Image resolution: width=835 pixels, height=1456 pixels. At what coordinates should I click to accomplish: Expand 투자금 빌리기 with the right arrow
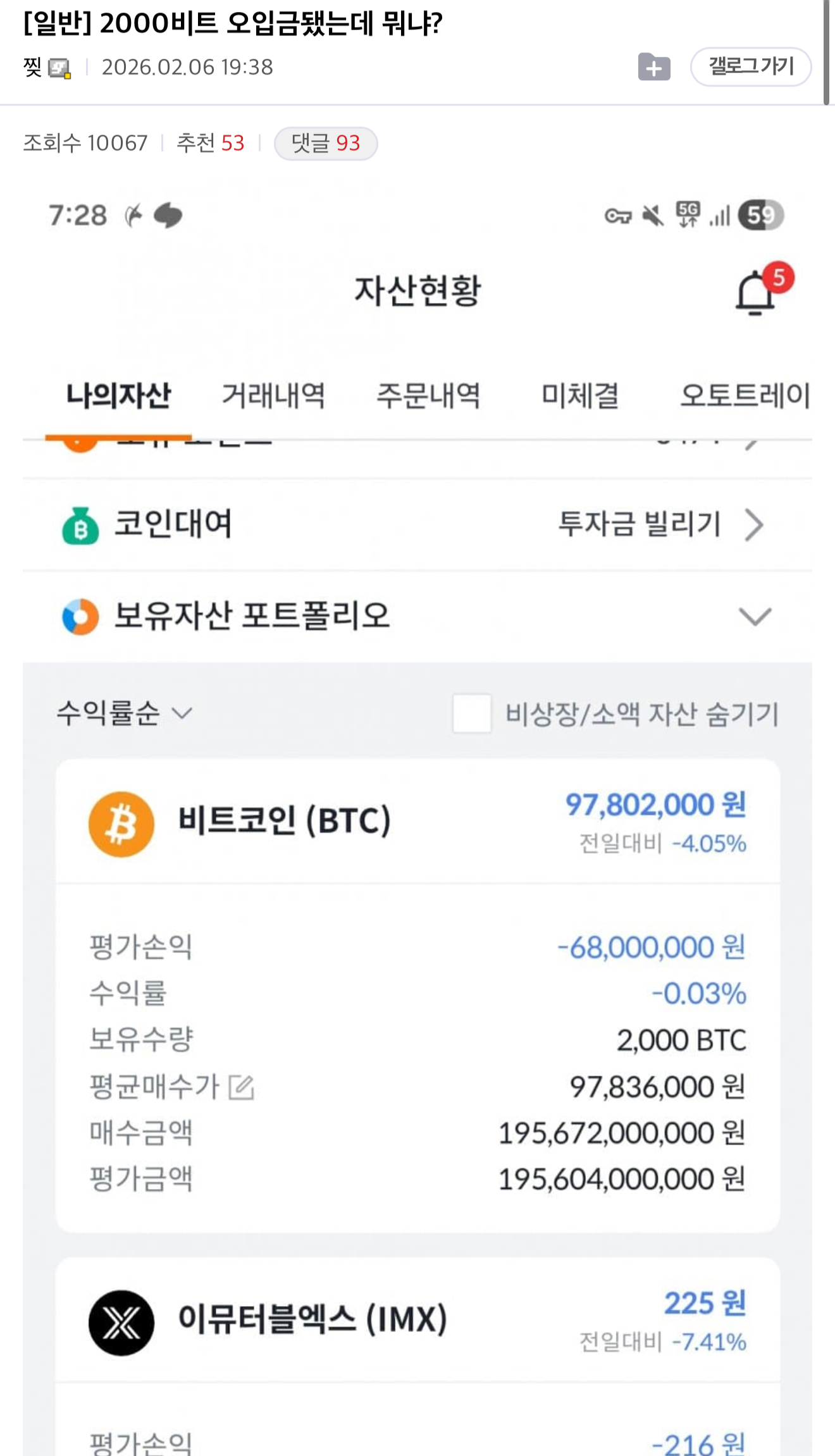[754, 526]
